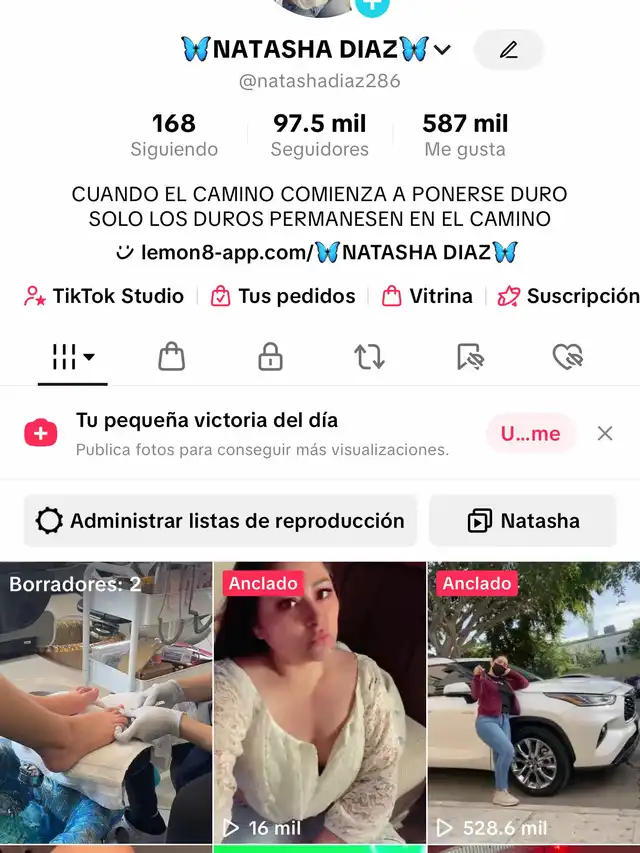Viewport: 640px width, 853px height.
Task: Open the lemon8-app.com profile link
Action: [318, 253]
